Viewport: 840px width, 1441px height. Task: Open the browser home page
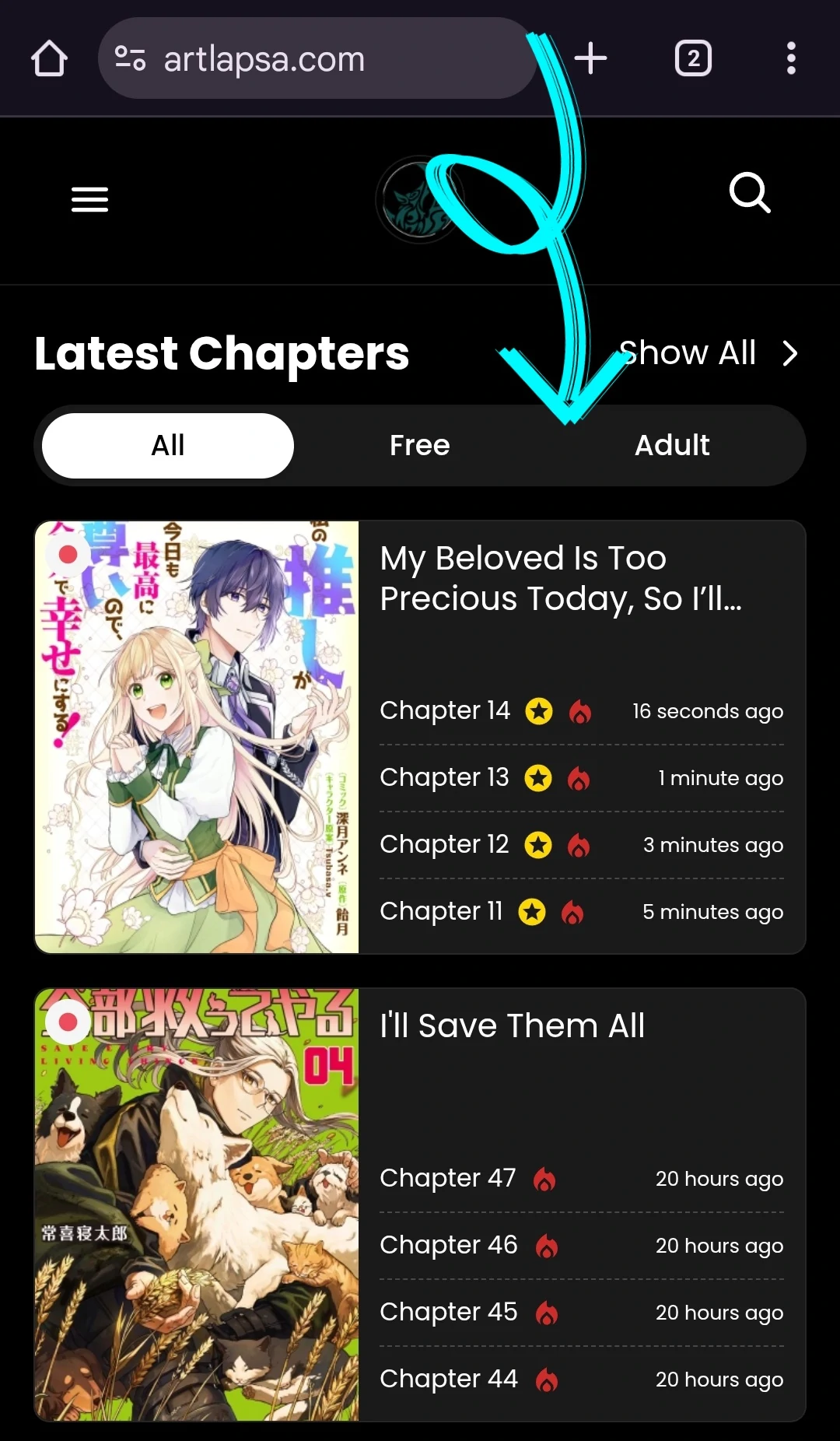coord(49,58)
